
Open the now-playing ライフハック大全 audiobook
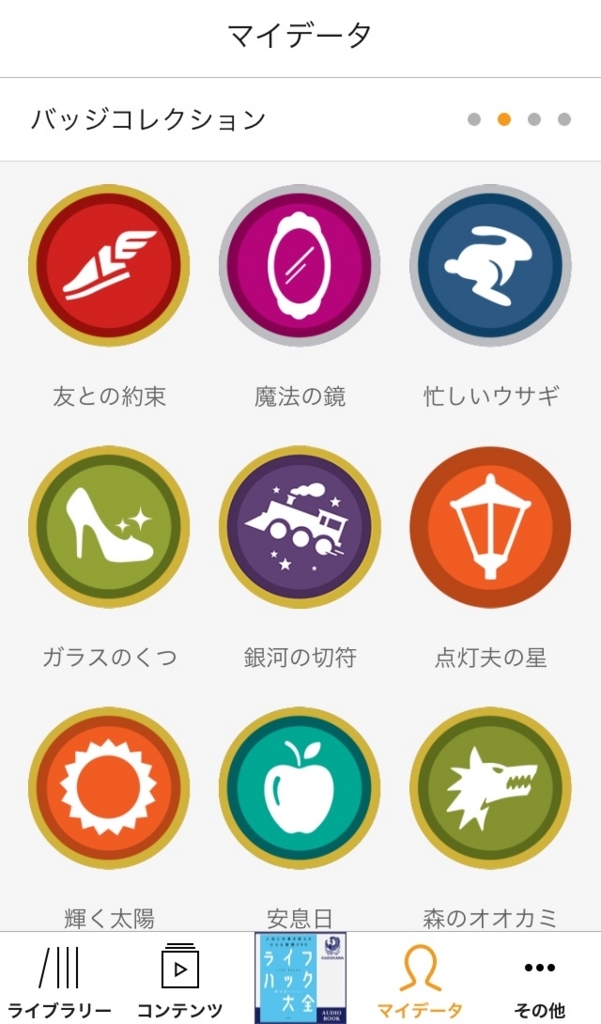pos(300,978)
